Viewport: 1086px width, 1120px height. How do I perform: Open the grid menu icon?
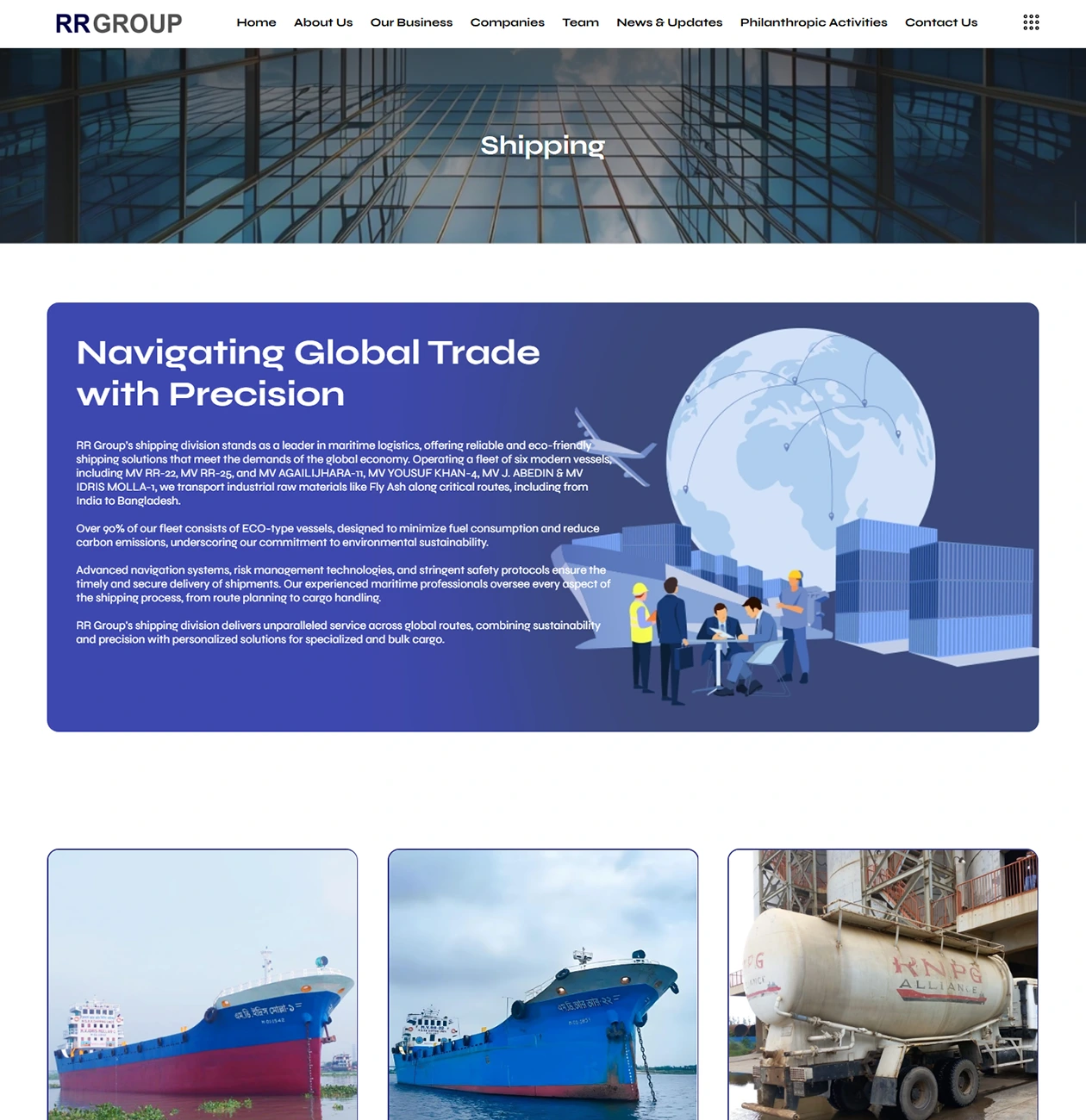coord(1031,22)
